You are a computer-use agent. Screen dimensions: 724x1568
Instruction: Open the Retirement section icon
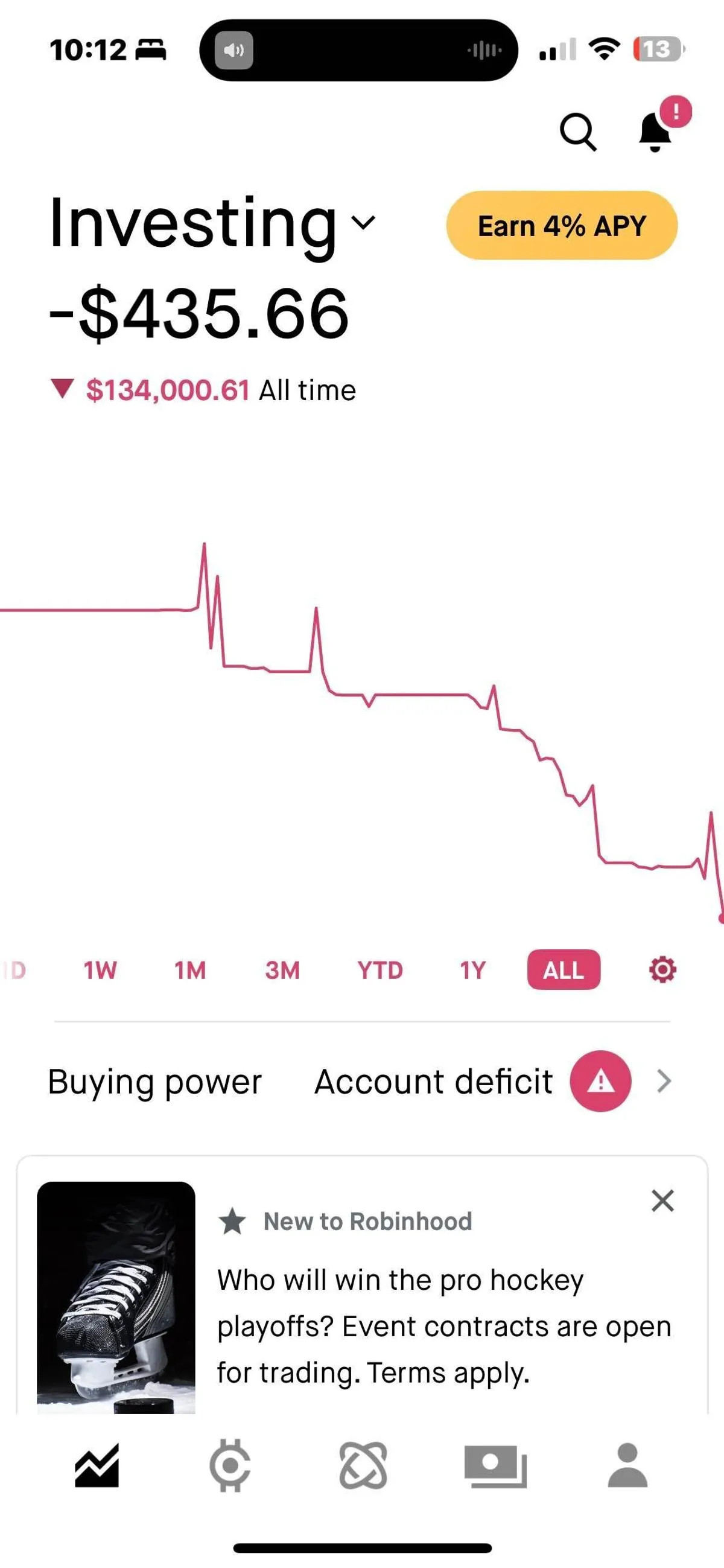tap(362, 1465)
